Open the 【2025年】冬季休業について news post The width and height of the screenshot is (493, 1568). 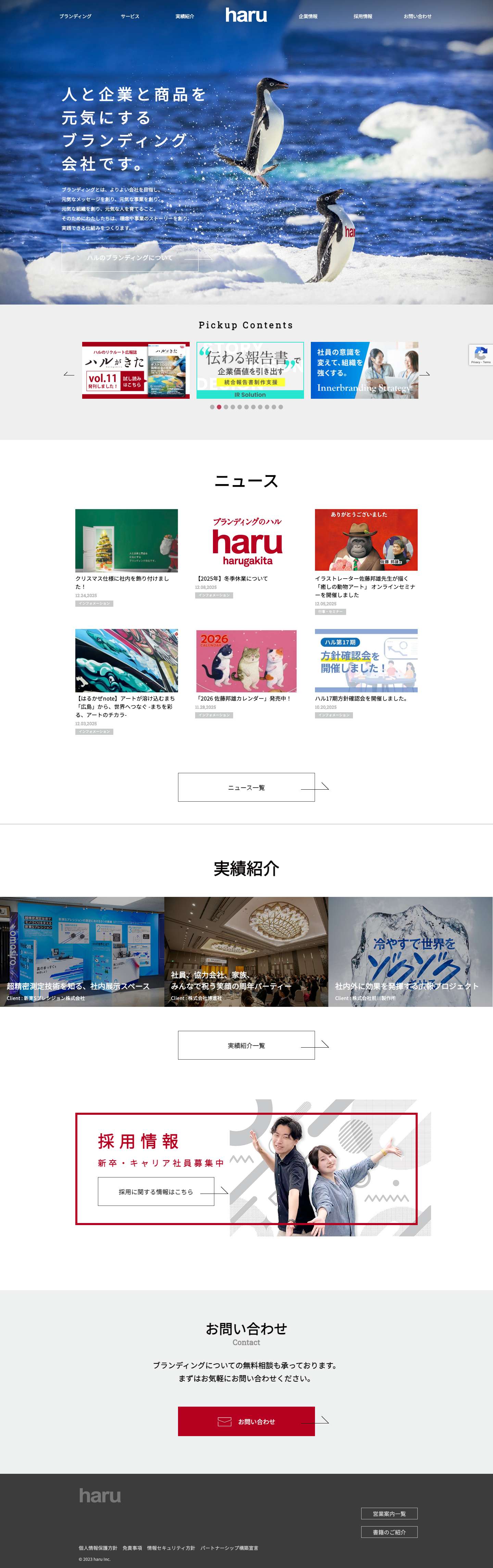tap(246, 541)
